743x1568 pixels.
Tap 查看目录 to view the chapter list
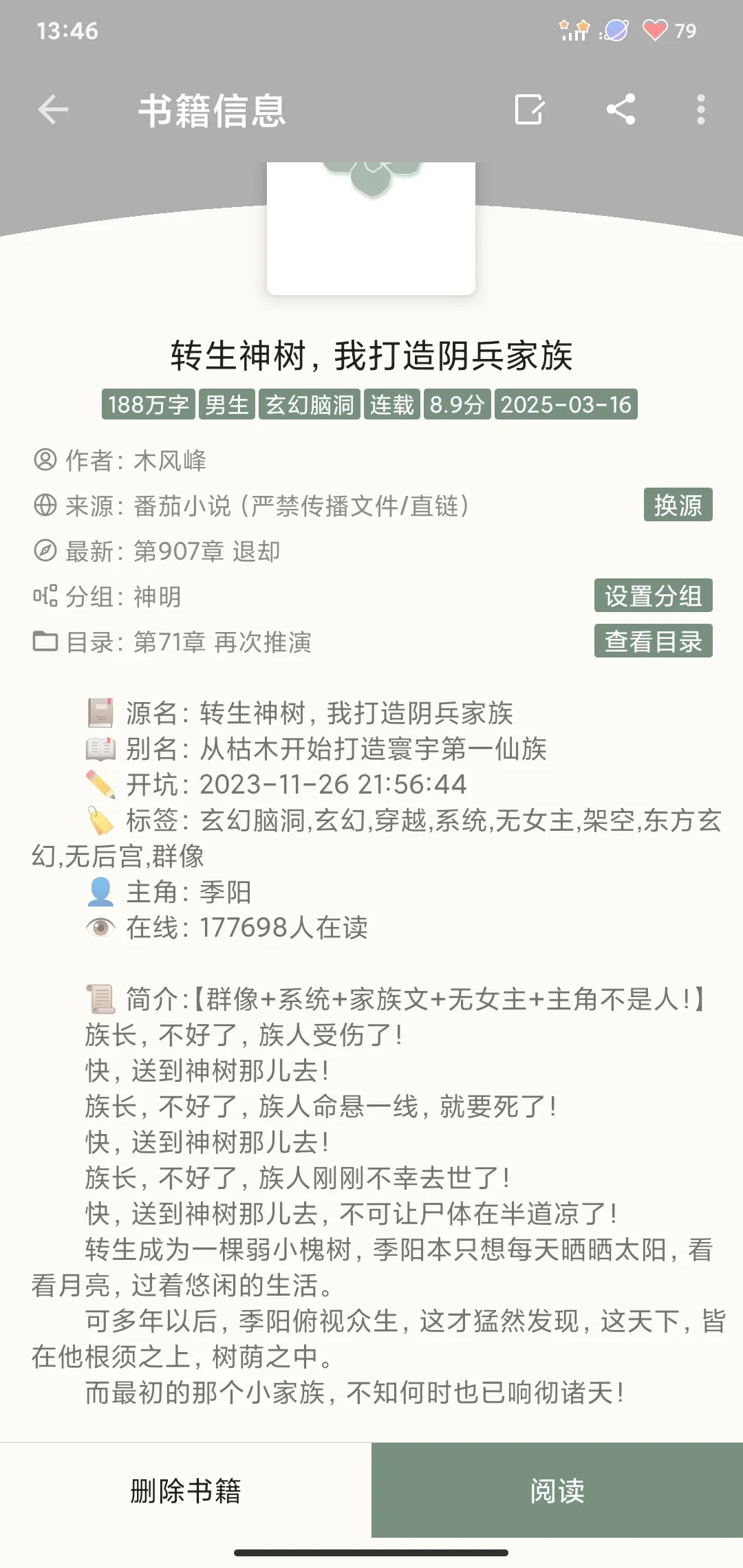pos(653,641)
